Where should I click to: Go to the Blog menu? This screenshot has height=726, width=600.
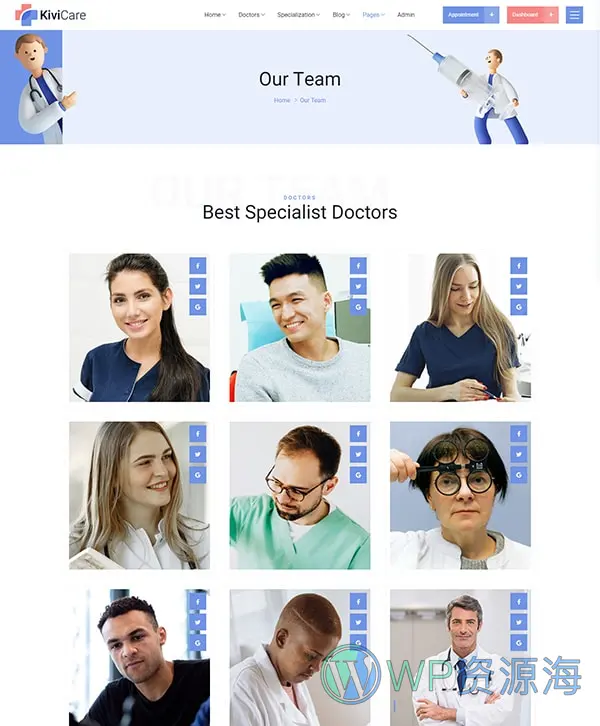point(341,15)
